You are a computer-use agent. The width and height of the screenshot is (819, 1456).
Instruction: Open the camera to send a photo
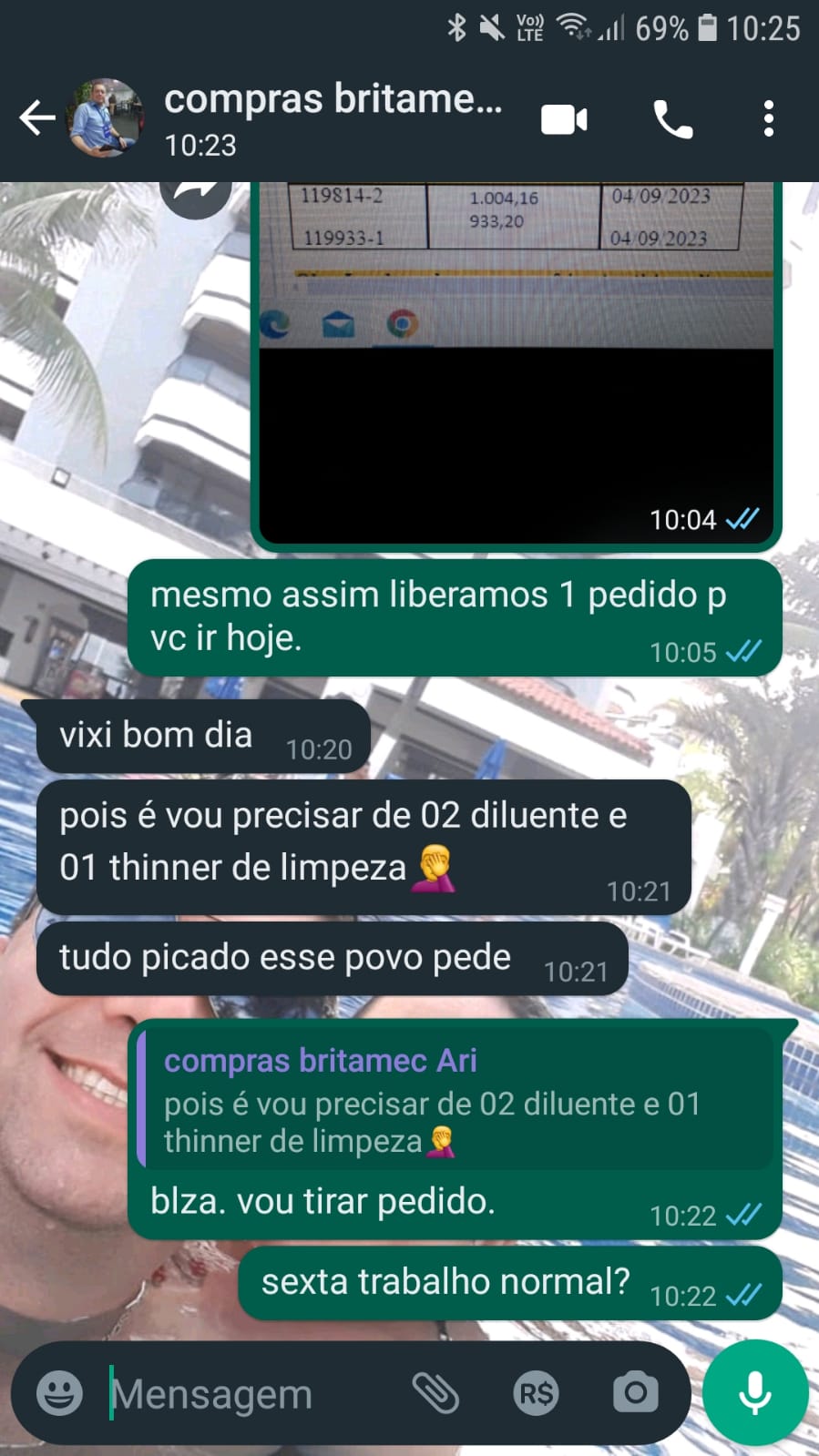pyautogui.click(x=635, y=1393)
